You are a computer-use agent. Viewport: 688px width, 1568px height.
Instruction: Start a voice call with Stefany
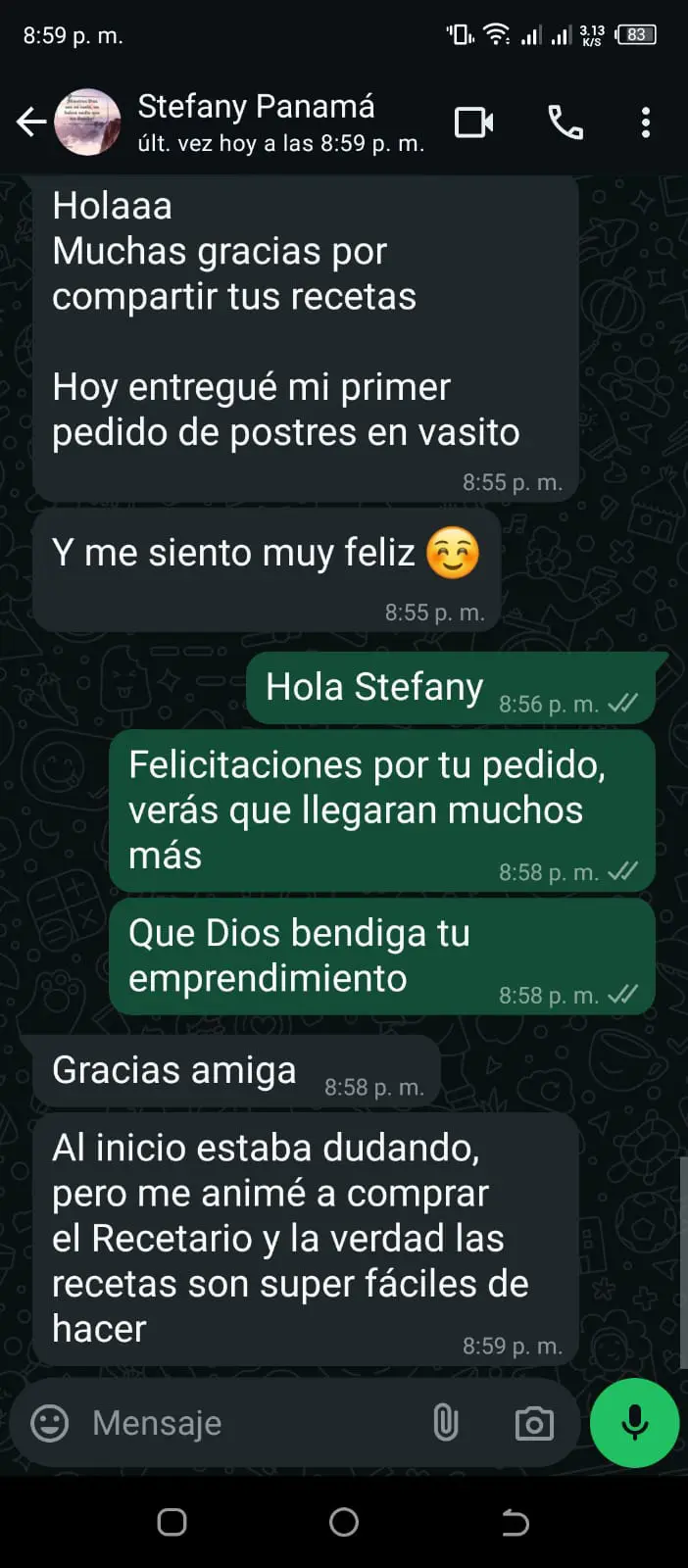(565, 122)
